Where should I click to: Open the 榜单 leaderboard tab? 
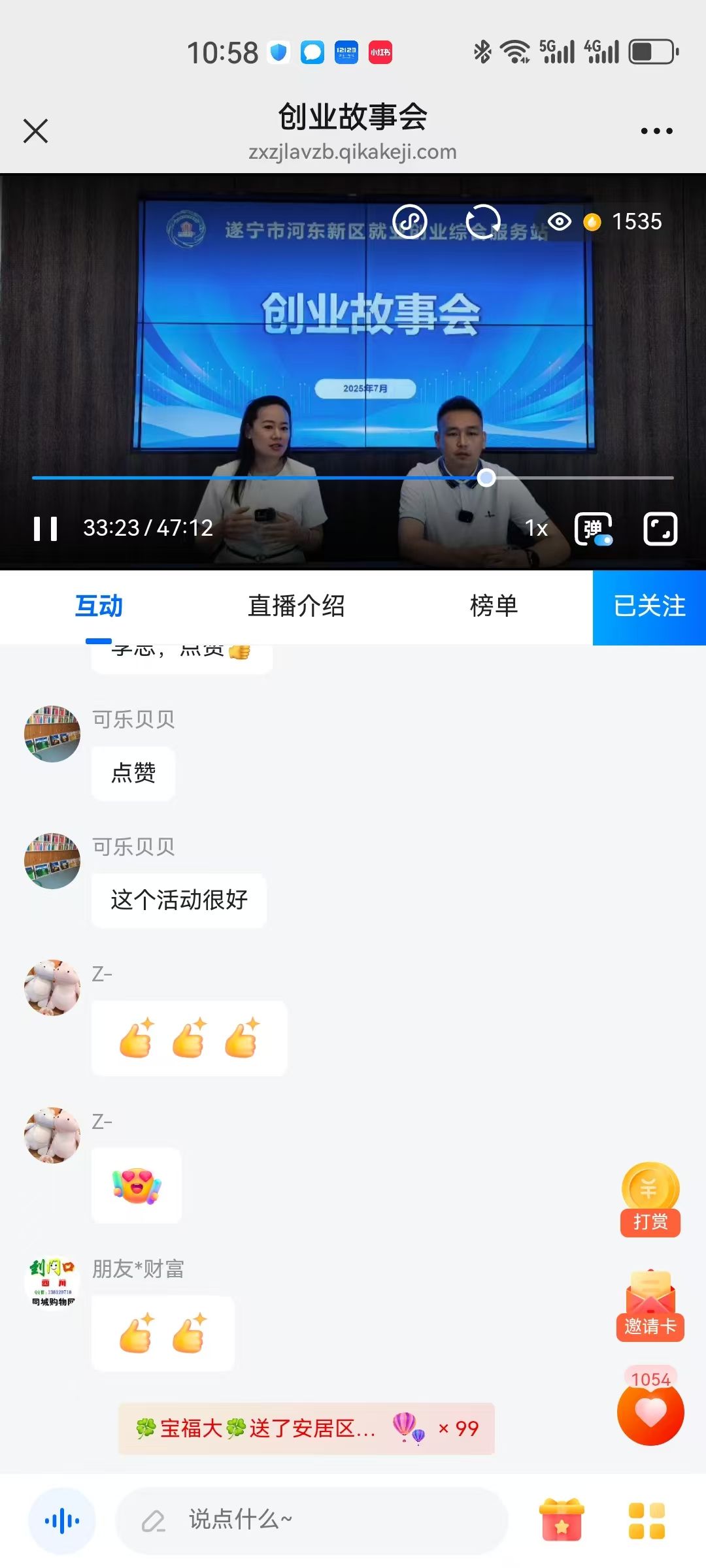coord(494,606)
